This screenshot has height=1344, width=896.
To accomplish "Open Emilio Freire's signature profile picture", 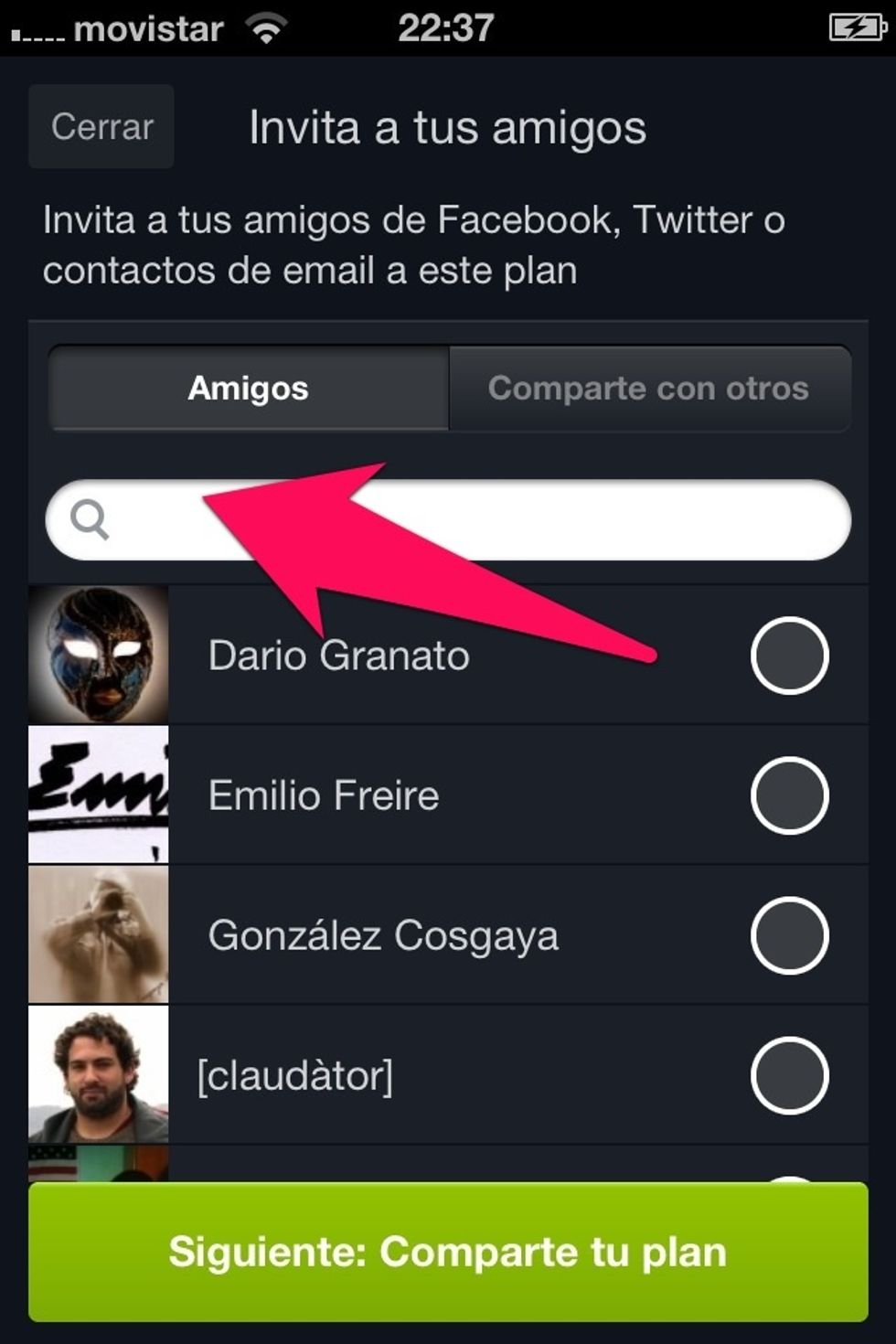I will point(99,794).
